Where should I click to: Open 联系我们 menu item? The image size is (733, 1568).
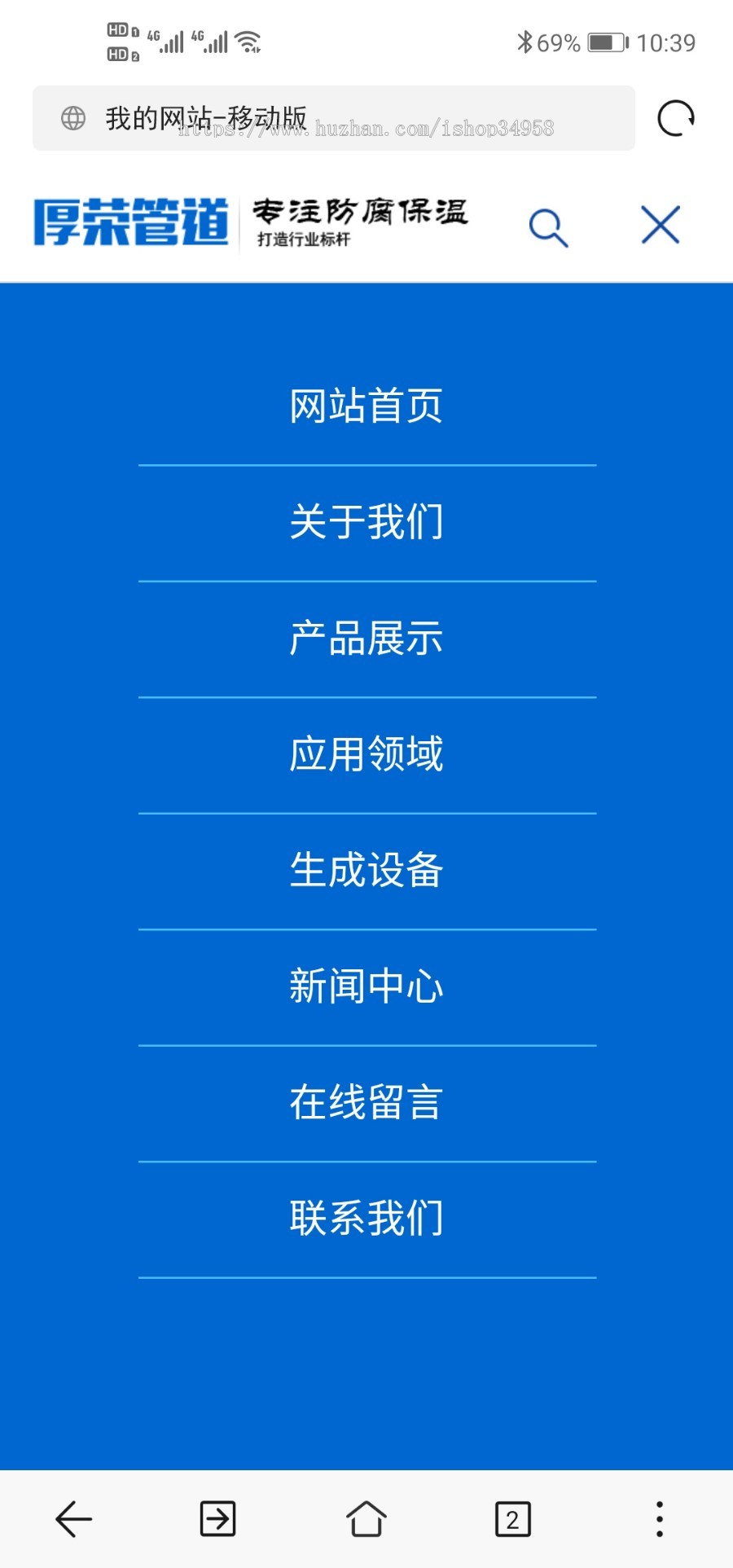[366, 1219]
